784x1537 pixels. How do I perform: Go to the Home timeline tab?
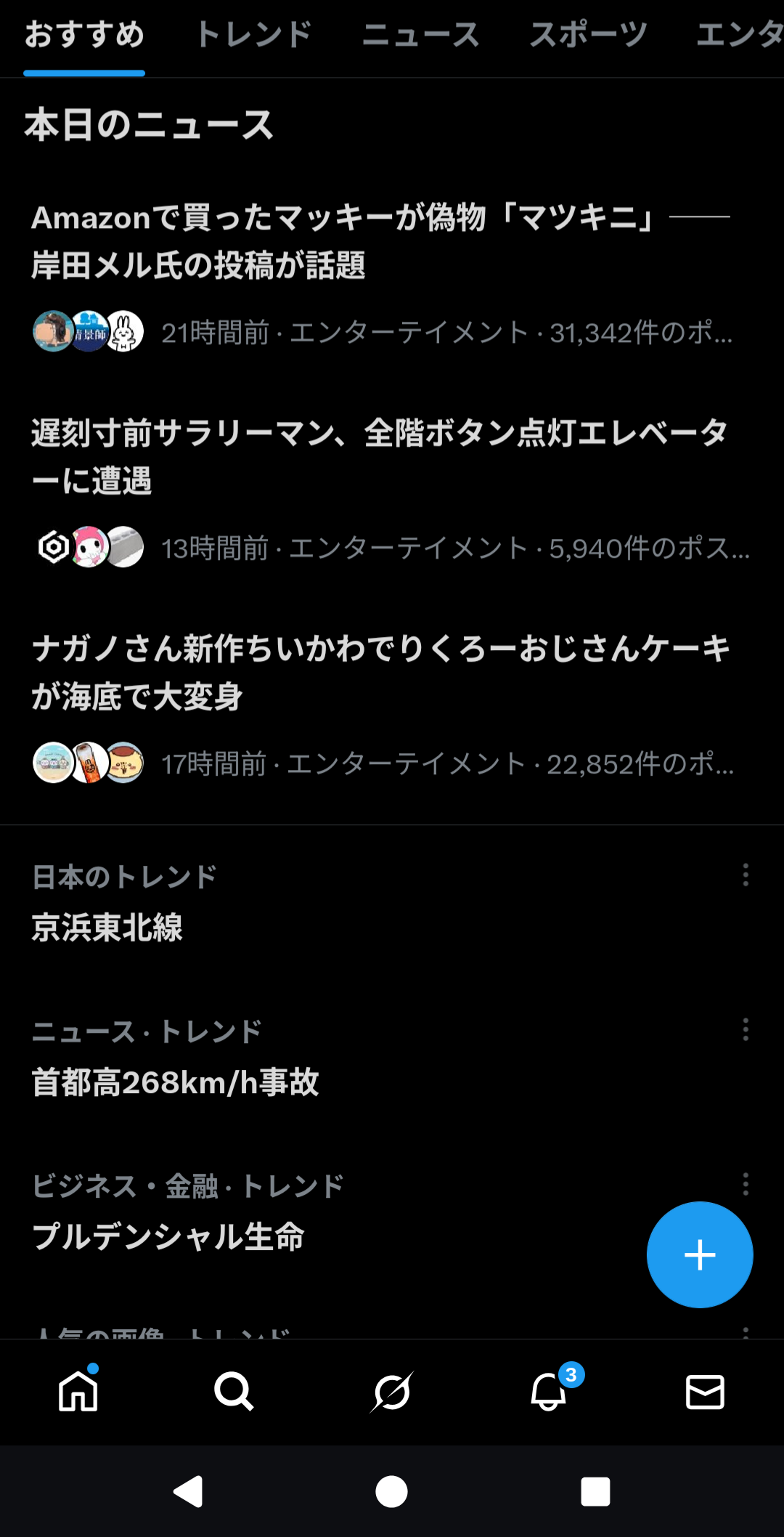tap(78, 1392)
